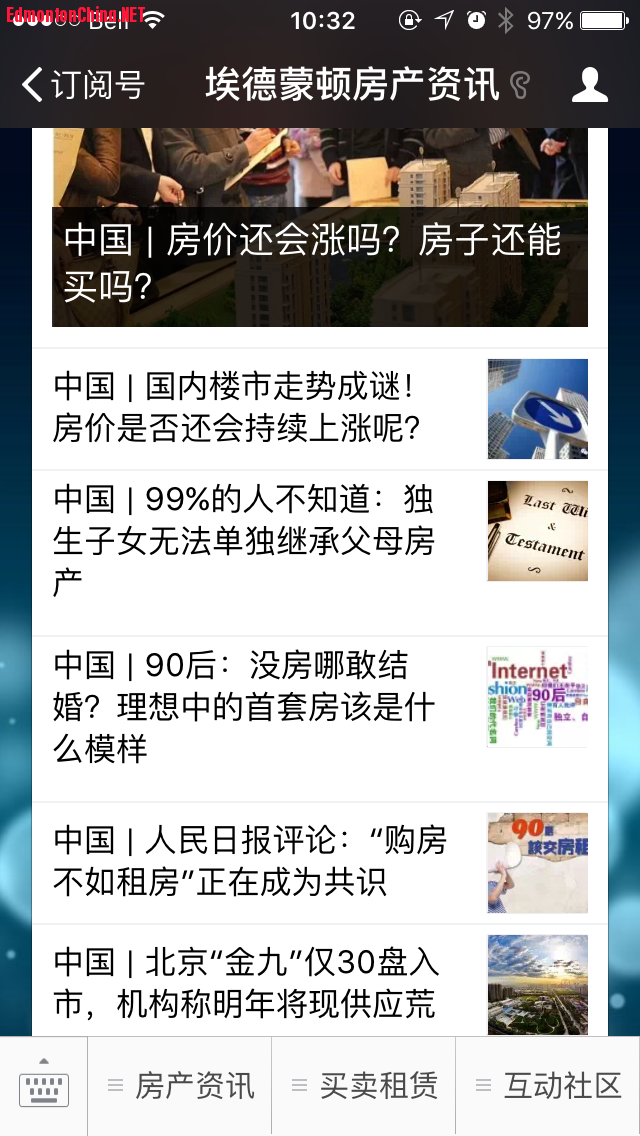Go back to 订阅号 list
Viewport: 640px width, 1136px height.
[x=84, y=85]
